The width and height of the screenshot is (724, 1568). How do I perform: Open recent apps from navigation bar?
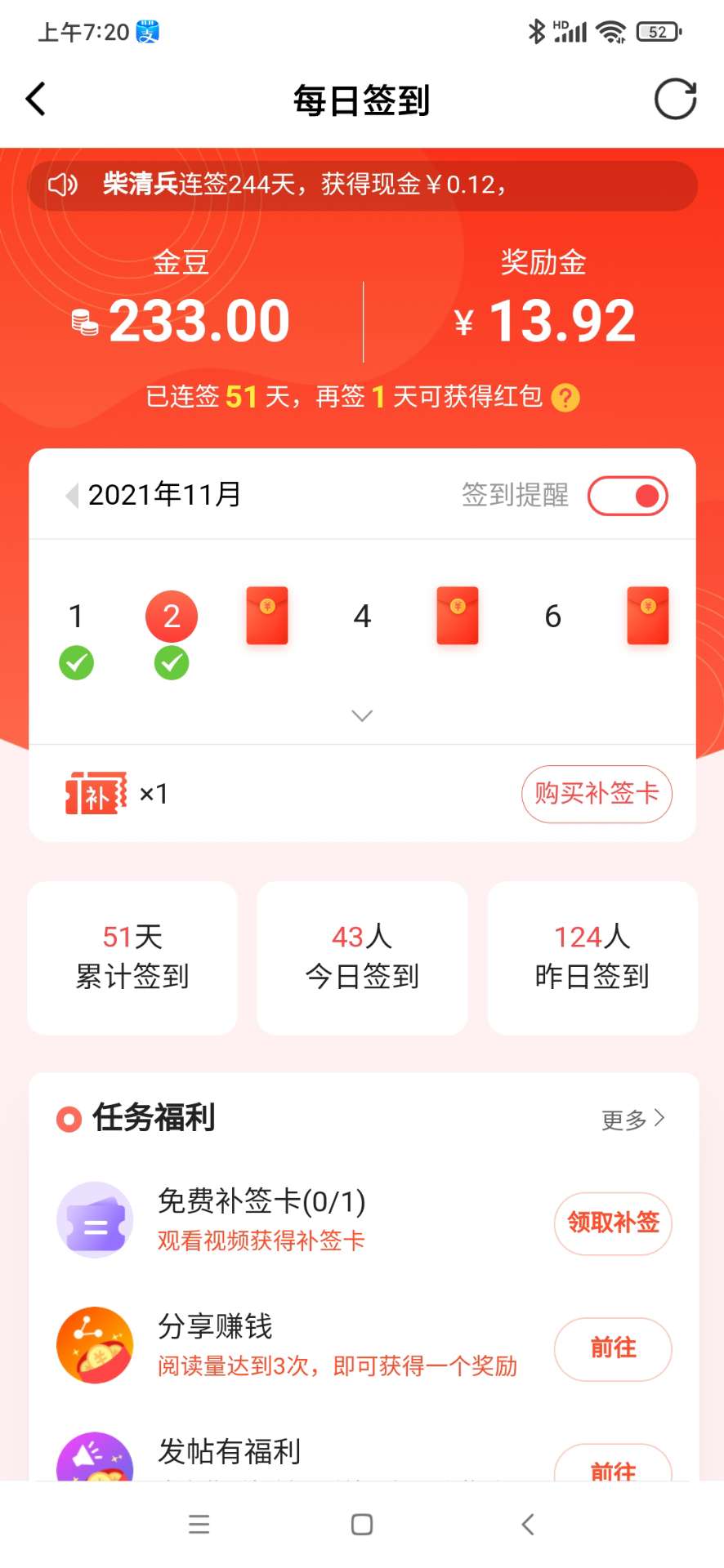199,1524
